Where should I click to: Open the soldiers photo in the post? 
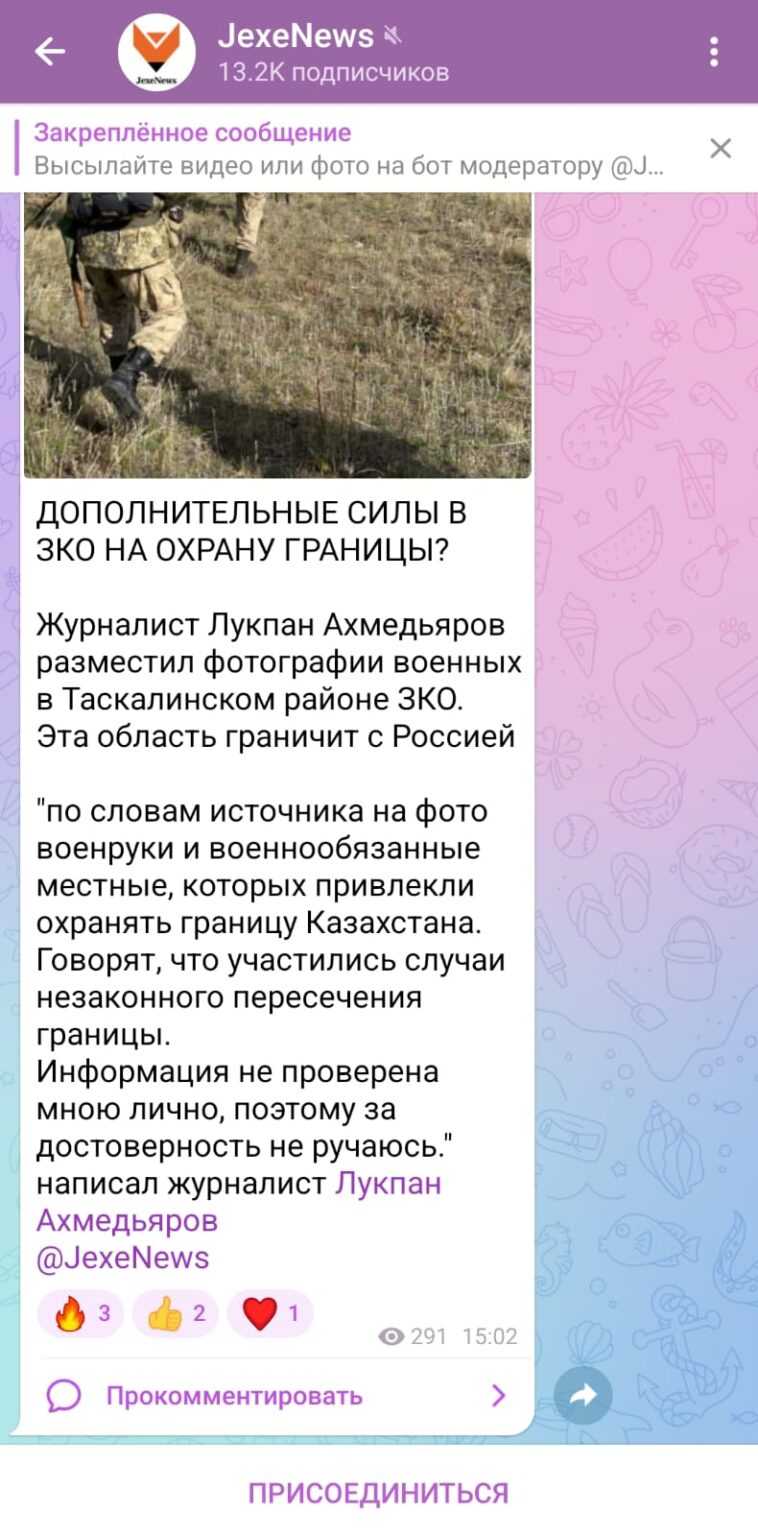[278, 335]
